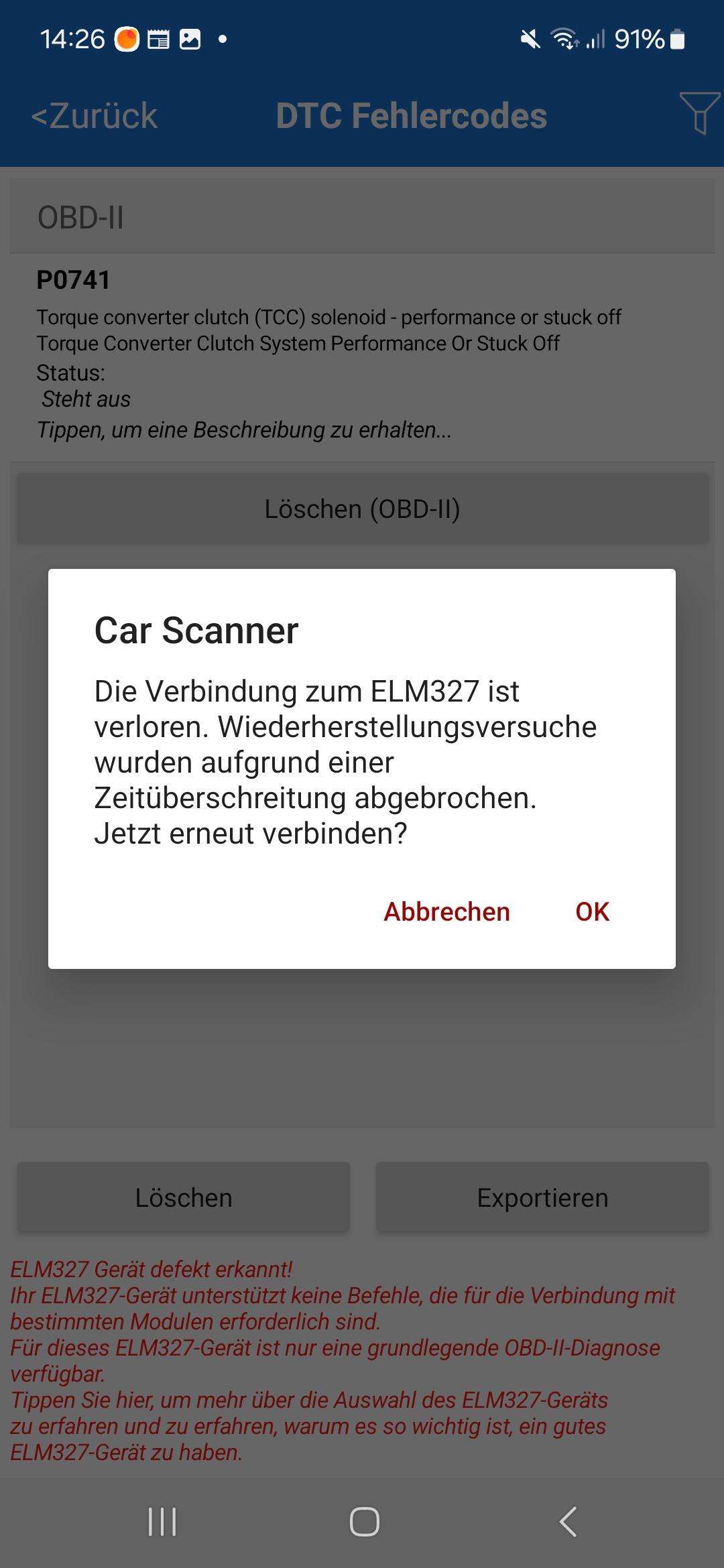Screen dimensions: 724x1568
Task: Export codes with Exportieren
Action: point(542,1198)
